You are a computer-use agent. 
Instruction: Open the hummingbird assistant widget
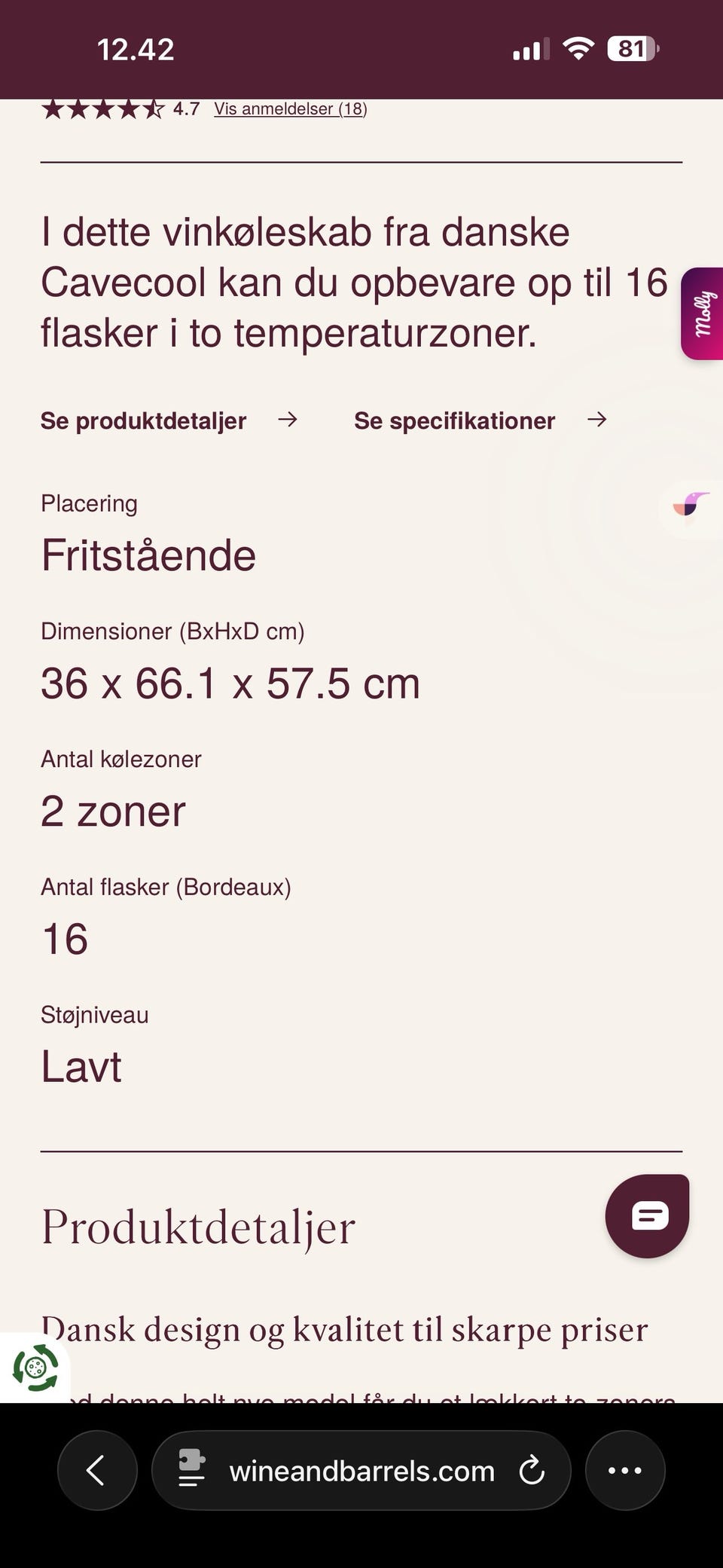point(691,506)
